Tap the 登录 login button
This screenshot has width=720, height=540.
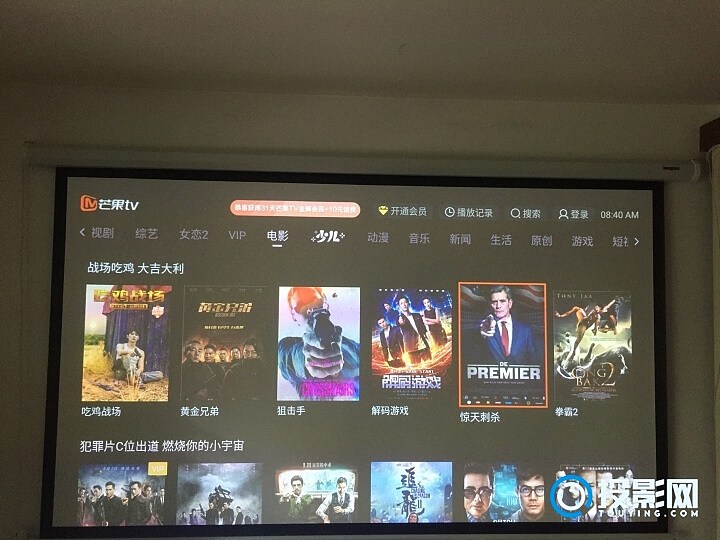(574, 214)
